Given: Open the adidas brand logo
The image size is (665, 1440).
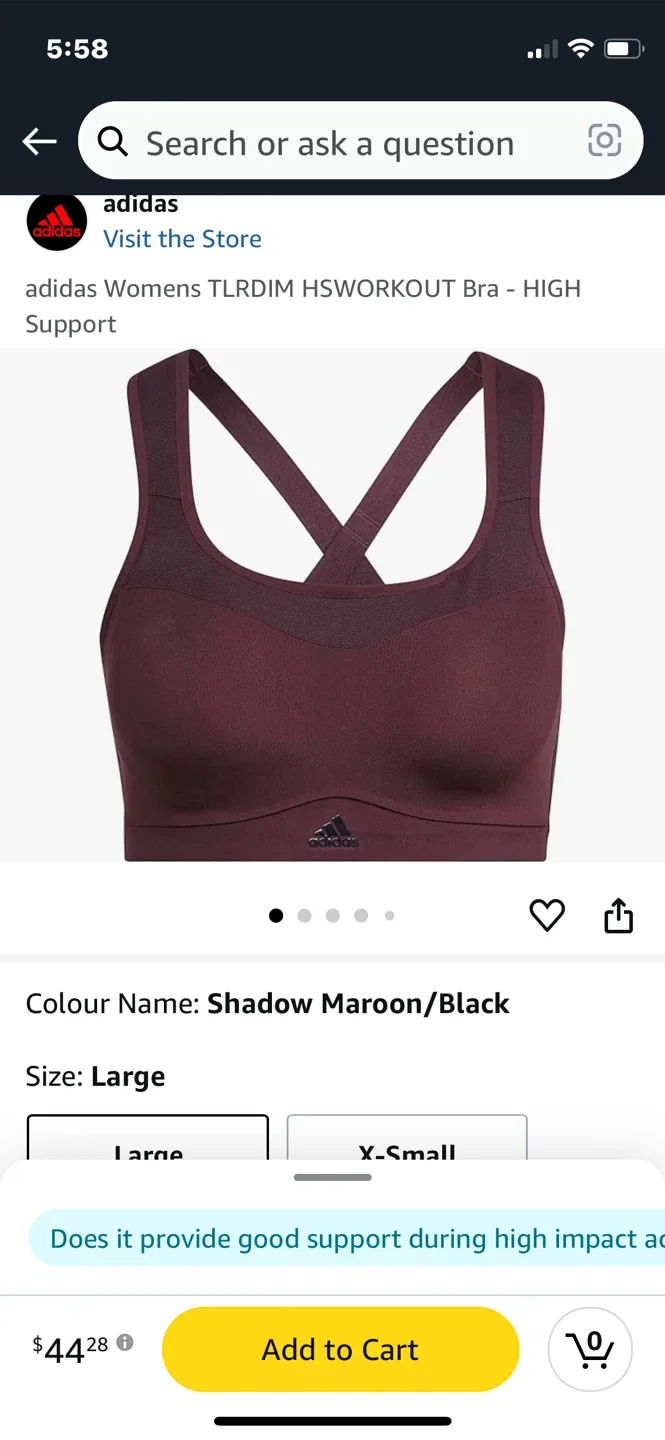Looking at the screenshot, I should [57, 222].
